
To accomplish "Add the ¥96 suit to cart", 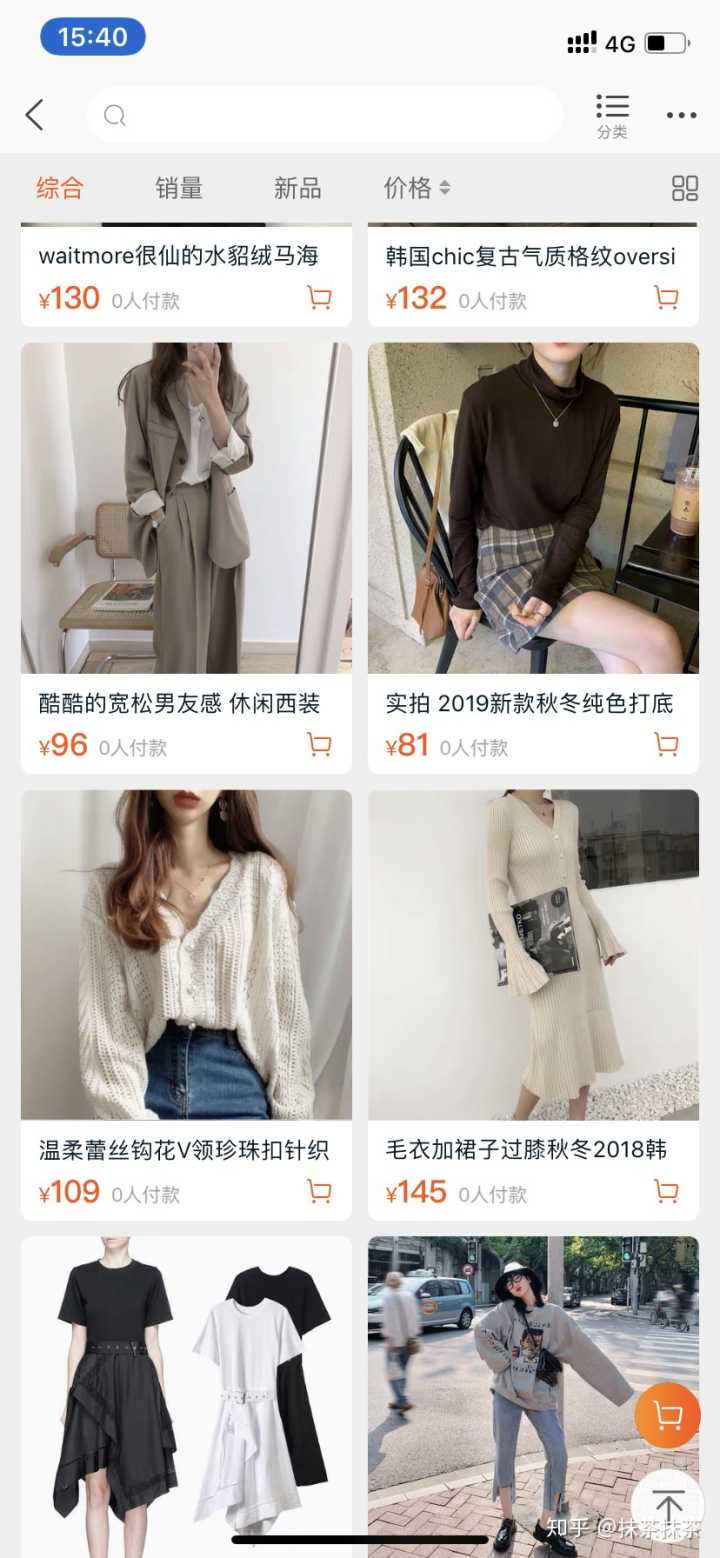I will [x=319, y=745].
